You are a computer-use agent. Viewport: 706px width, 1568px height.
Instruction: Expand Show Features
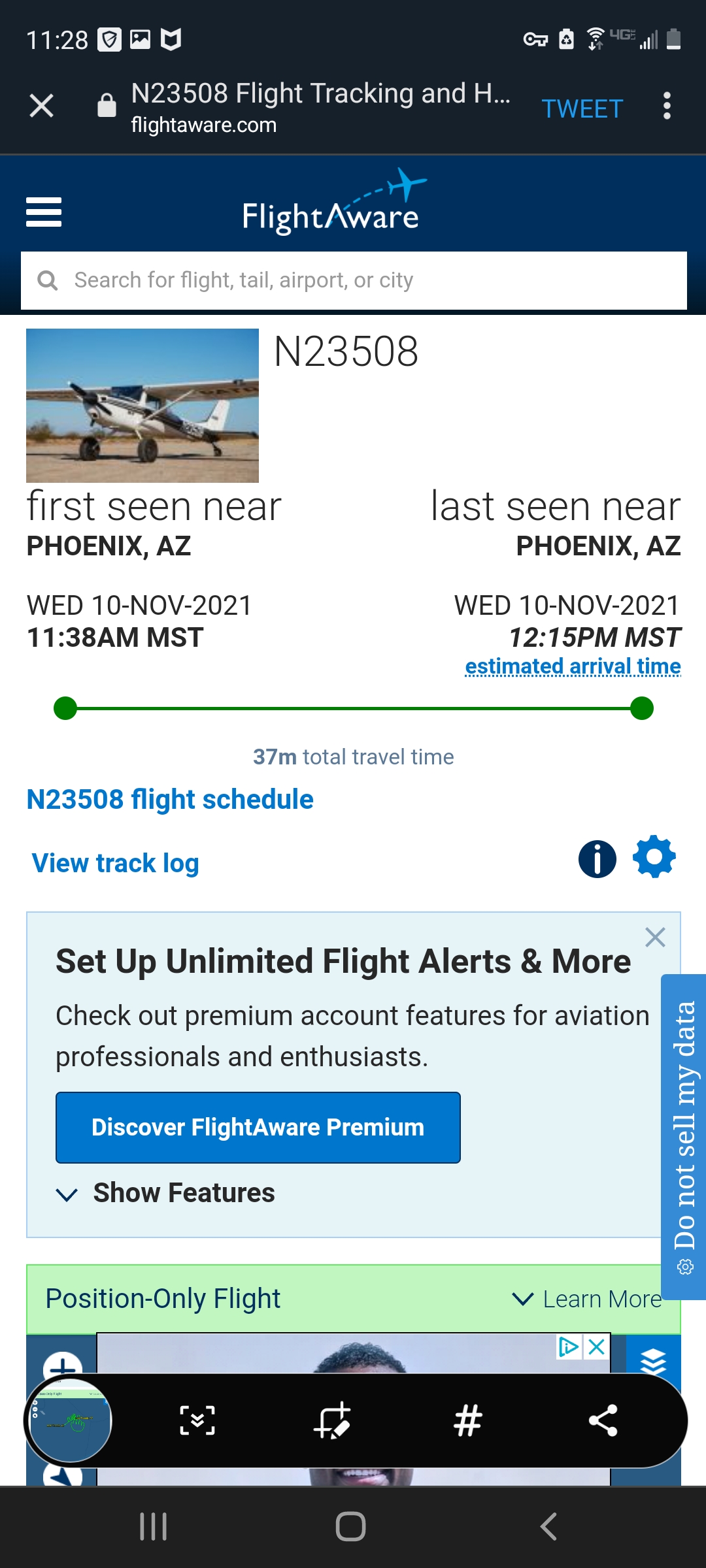tap(165, 1193)
